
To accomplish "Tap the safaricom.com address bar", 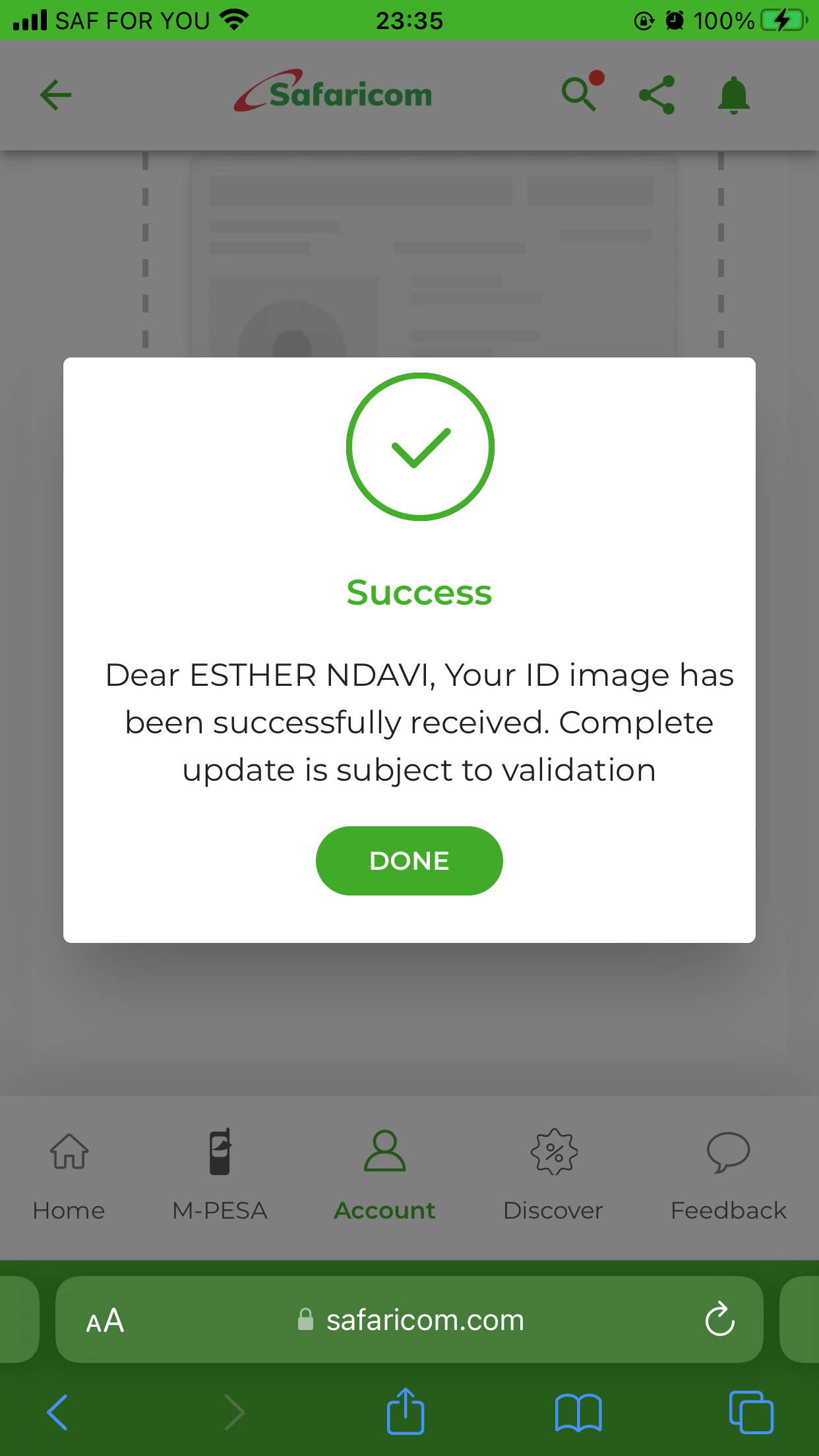I will click(x=409, y=1319).
